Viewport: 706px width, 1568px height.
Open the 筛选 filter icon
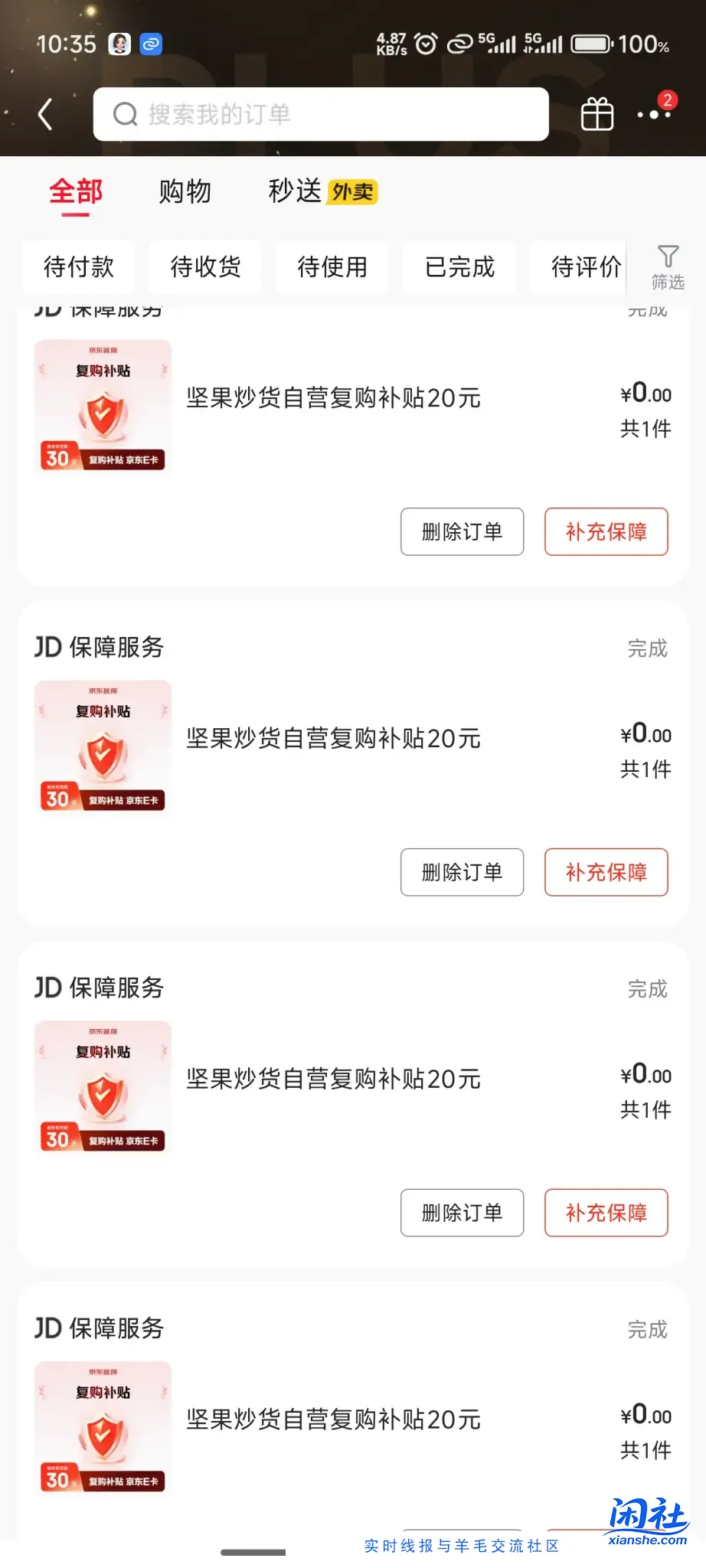[x=667, y=267]
